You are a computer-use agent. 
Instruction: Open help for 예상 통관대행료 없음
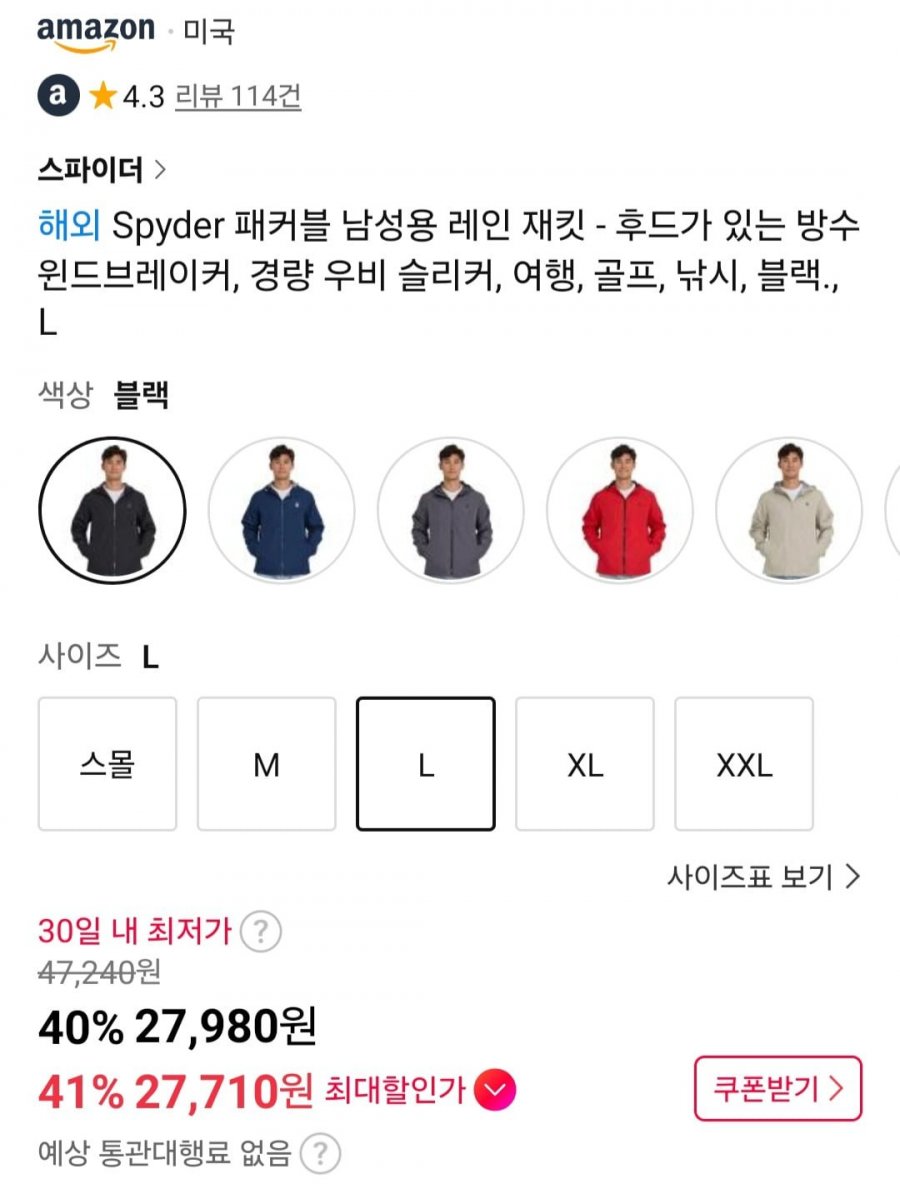(x=320, y=1154)
